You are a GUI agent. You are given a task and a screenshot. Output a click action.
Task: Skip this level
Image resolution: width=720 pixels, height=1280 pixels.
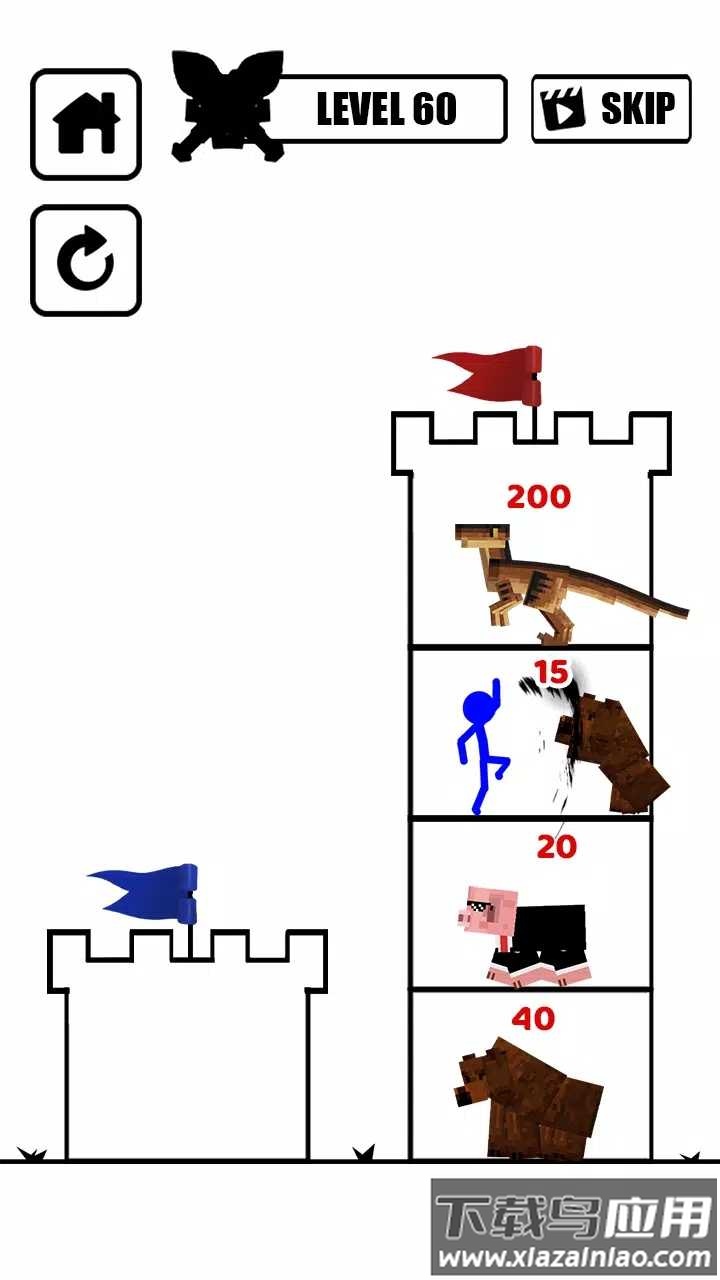(611, 109)
